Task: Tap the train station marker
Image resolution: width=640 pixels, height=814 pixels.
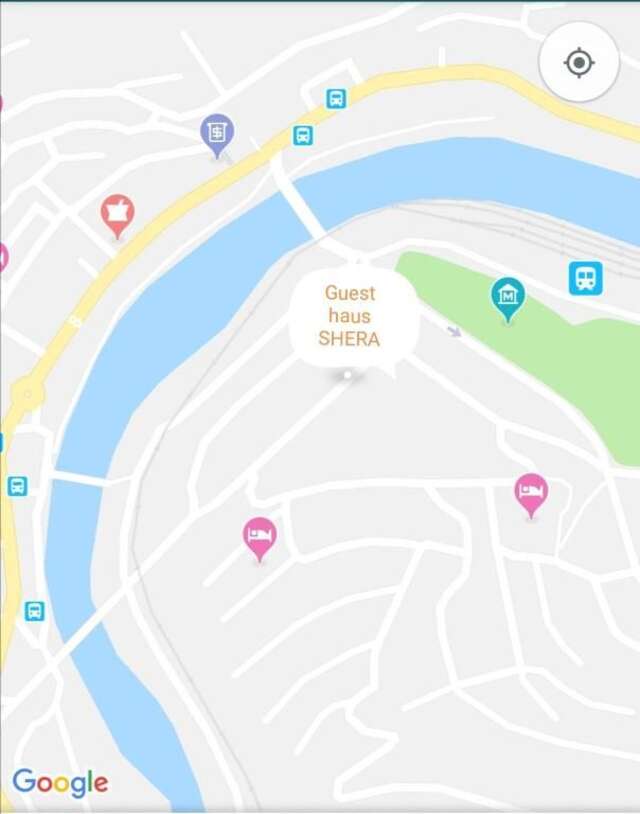Action: pos(585,277)
